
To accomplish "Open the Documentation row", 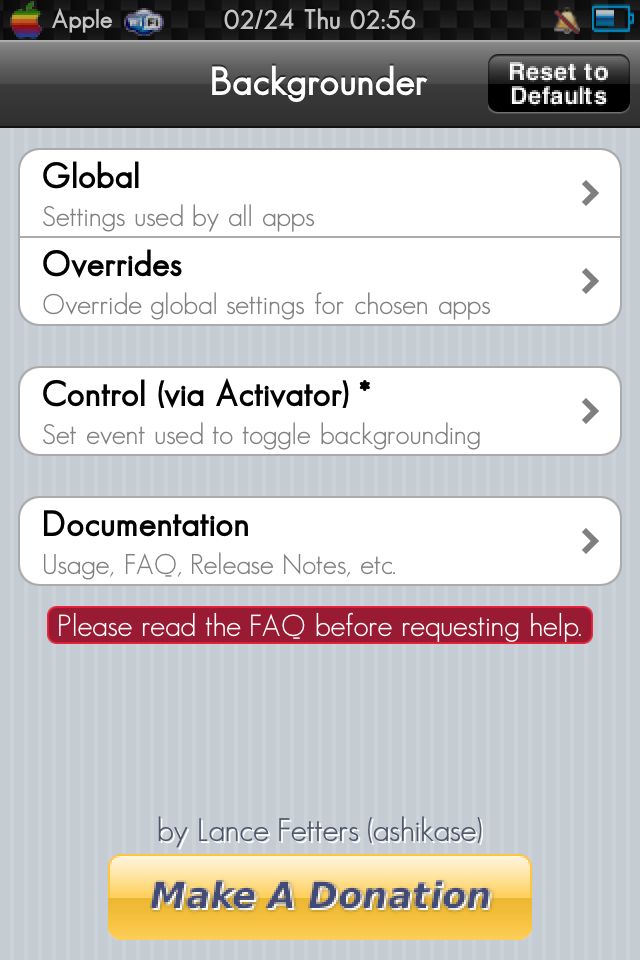I will (x=320, y=541).
